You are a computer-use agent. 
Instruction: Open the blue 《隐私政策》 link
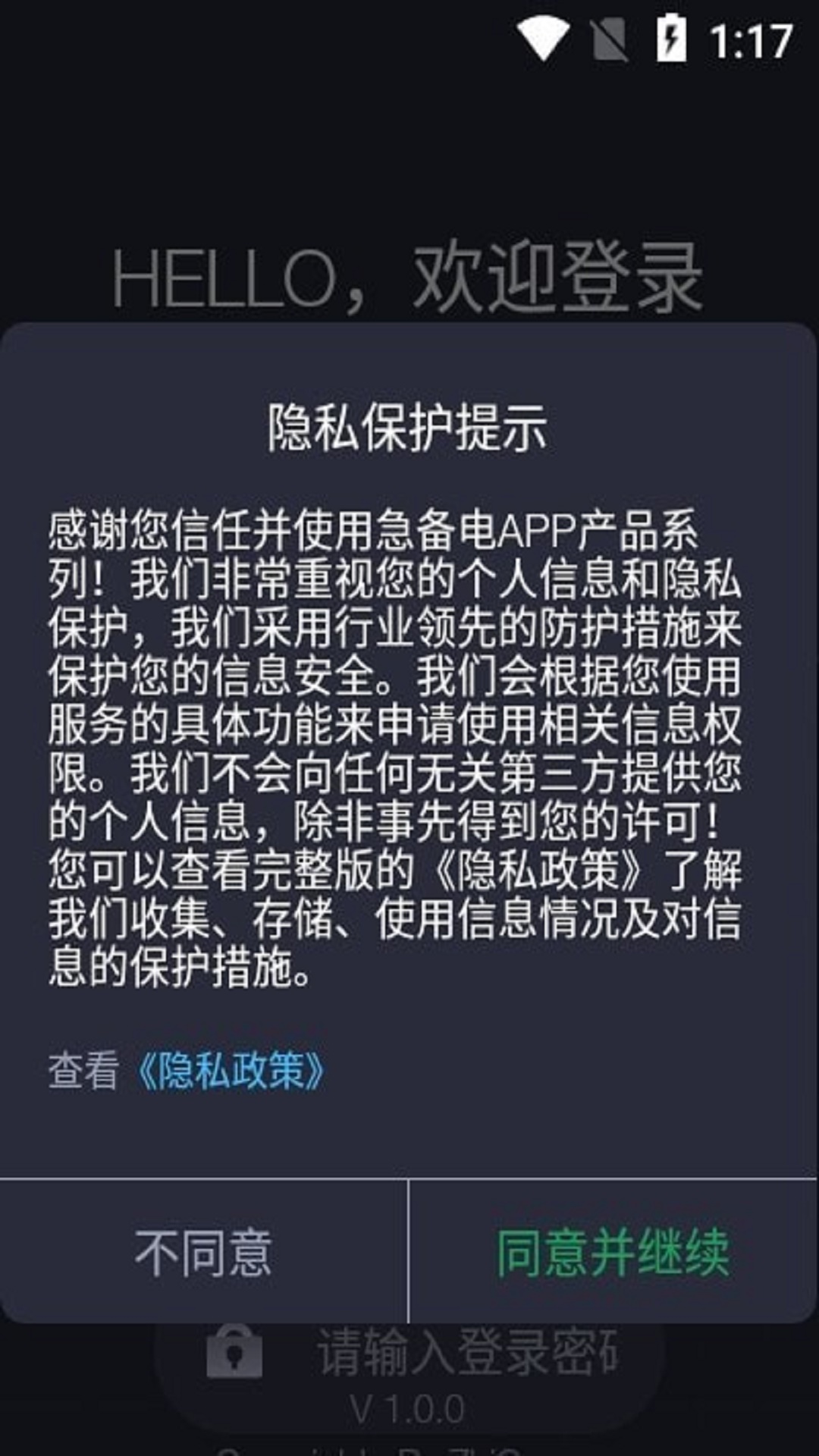[x=230, y=1071]
